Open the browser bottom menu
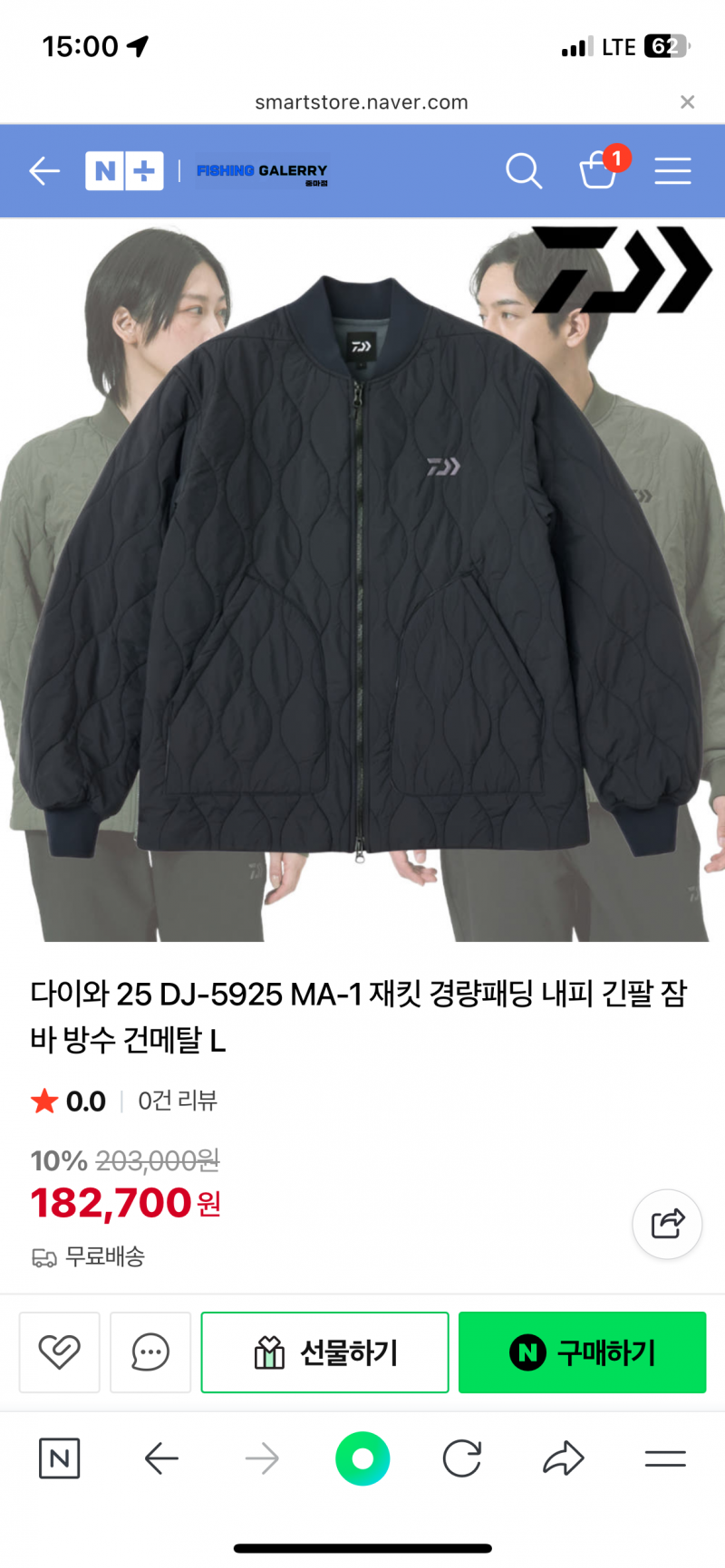This screenshot has height=1568, width=725. (665, 1458)
